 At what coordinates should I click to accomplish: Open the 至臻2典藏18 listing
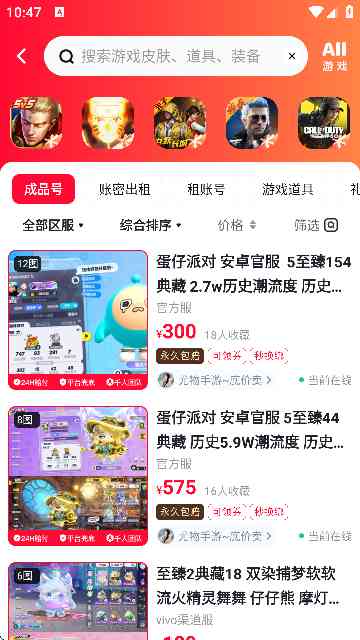click(180, 601)
